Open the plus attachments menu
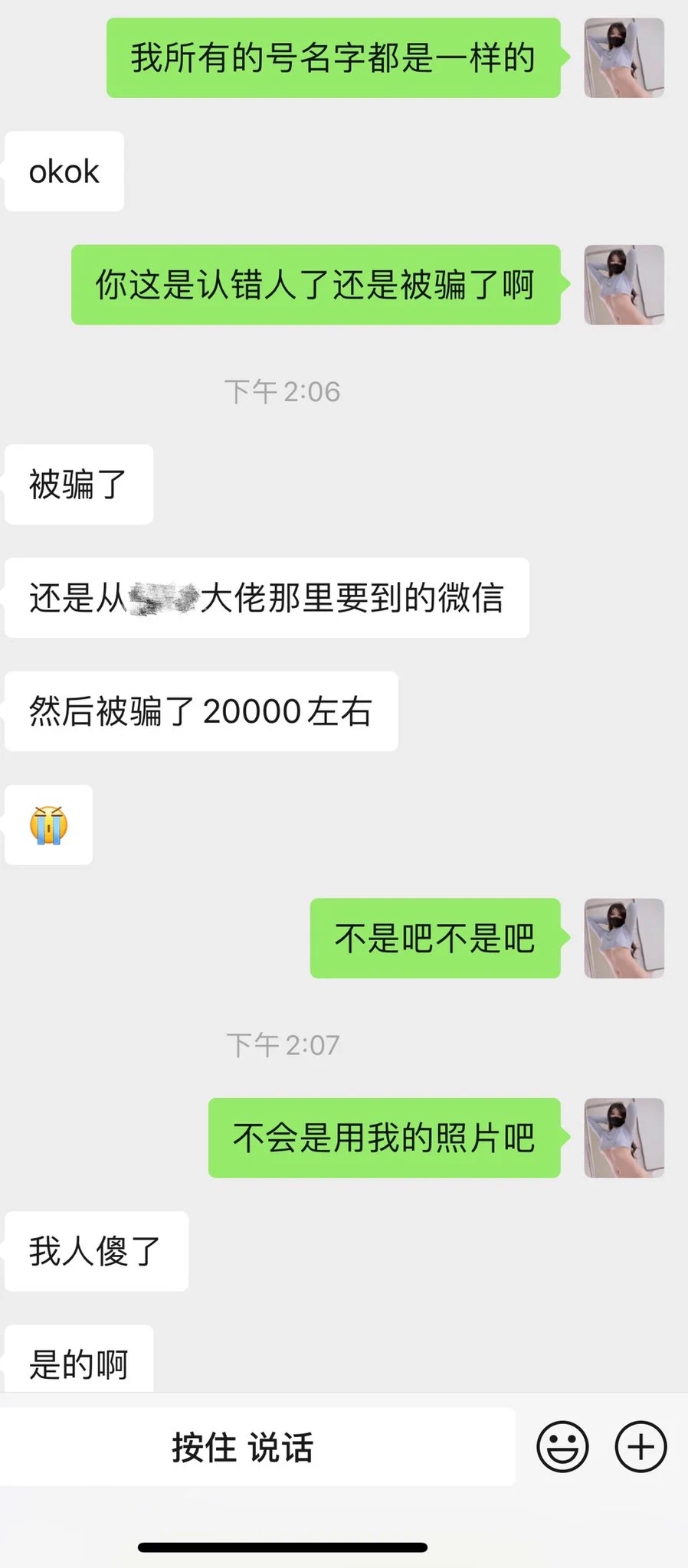The height and width of the screenshot is (1568, 688). [640, 1447]
